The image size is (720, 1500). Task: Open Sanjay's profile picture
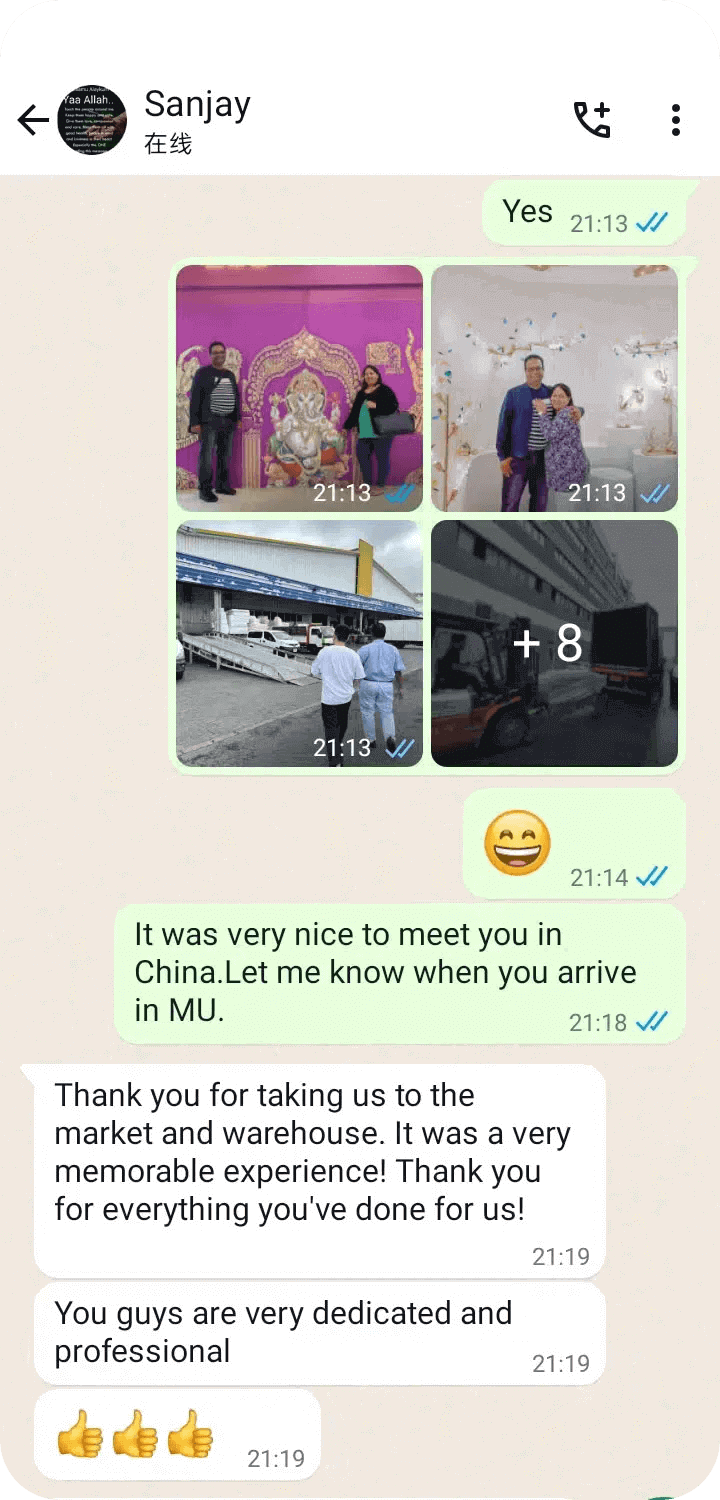(92, 121)
